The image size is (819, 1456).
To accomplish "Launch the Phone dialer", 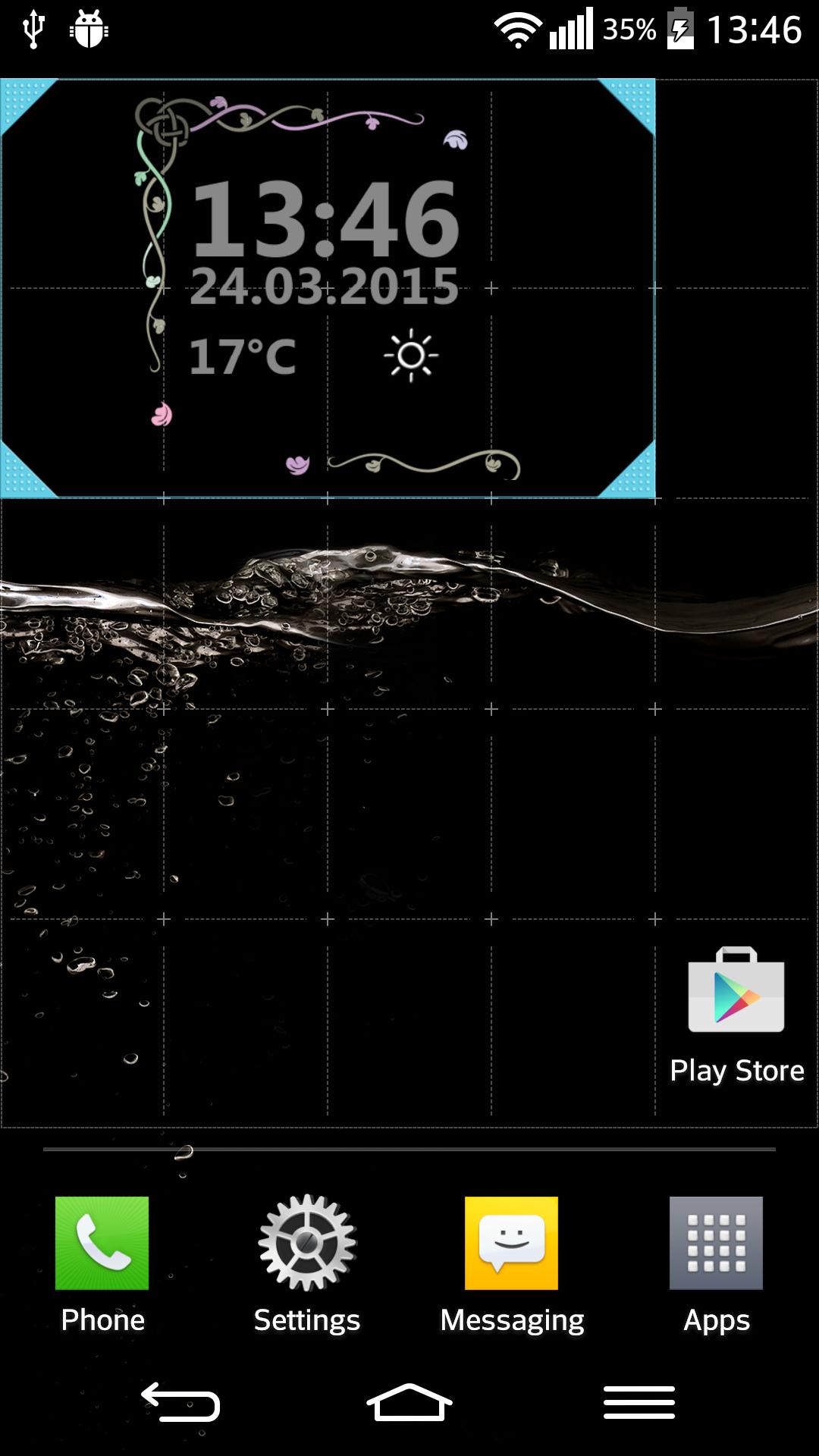I will pyautogui.click(x=102, y=1244).
